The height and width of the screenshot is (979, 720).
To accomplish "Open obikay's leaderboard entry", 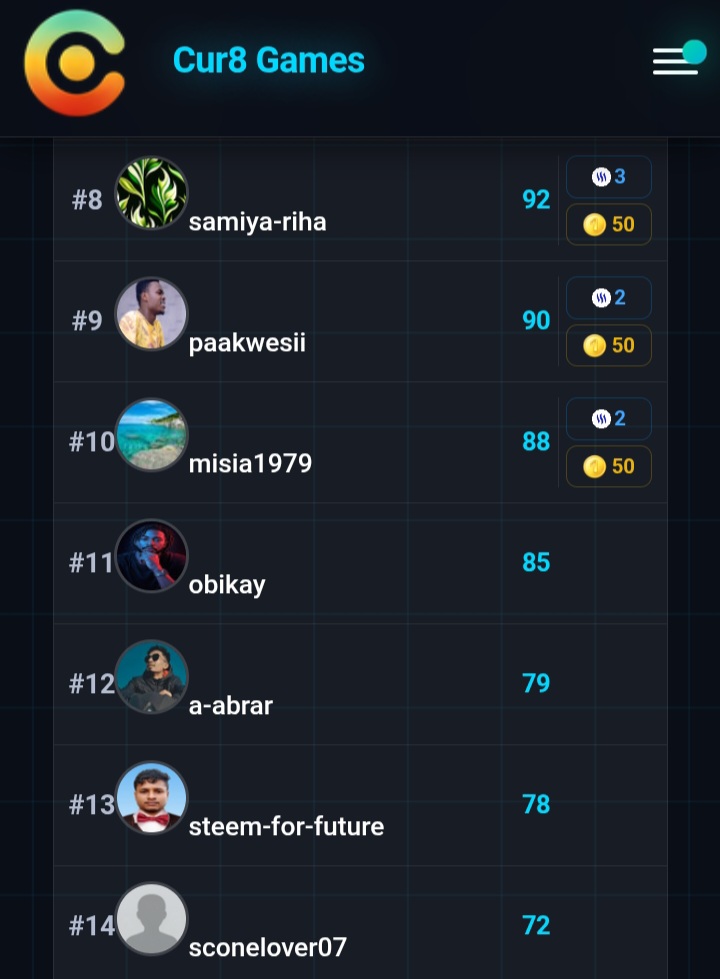I will point(360,563).
